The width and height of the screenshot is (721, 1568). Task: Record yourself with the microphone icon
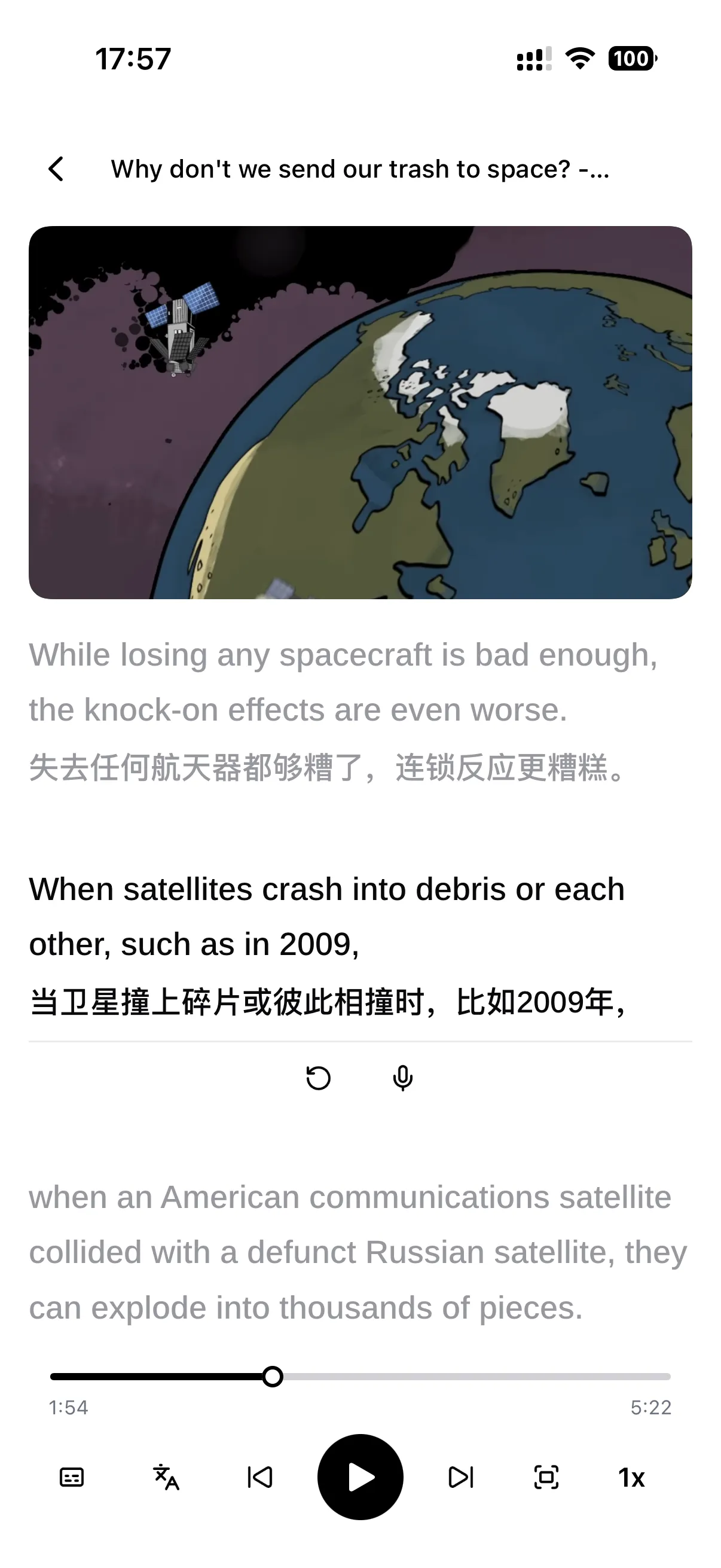pyautogui.click(x=402, y=1078)
